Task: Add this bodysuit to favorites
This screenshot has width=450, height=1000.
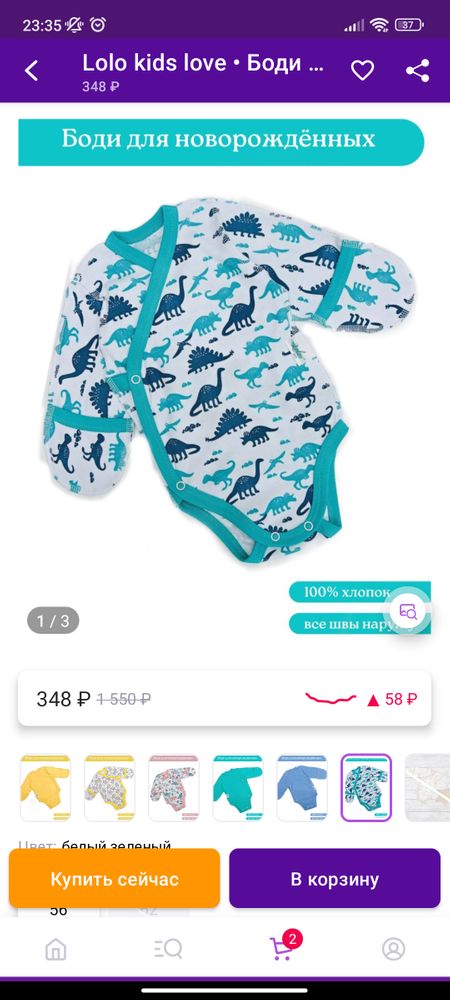Action: 363,70
